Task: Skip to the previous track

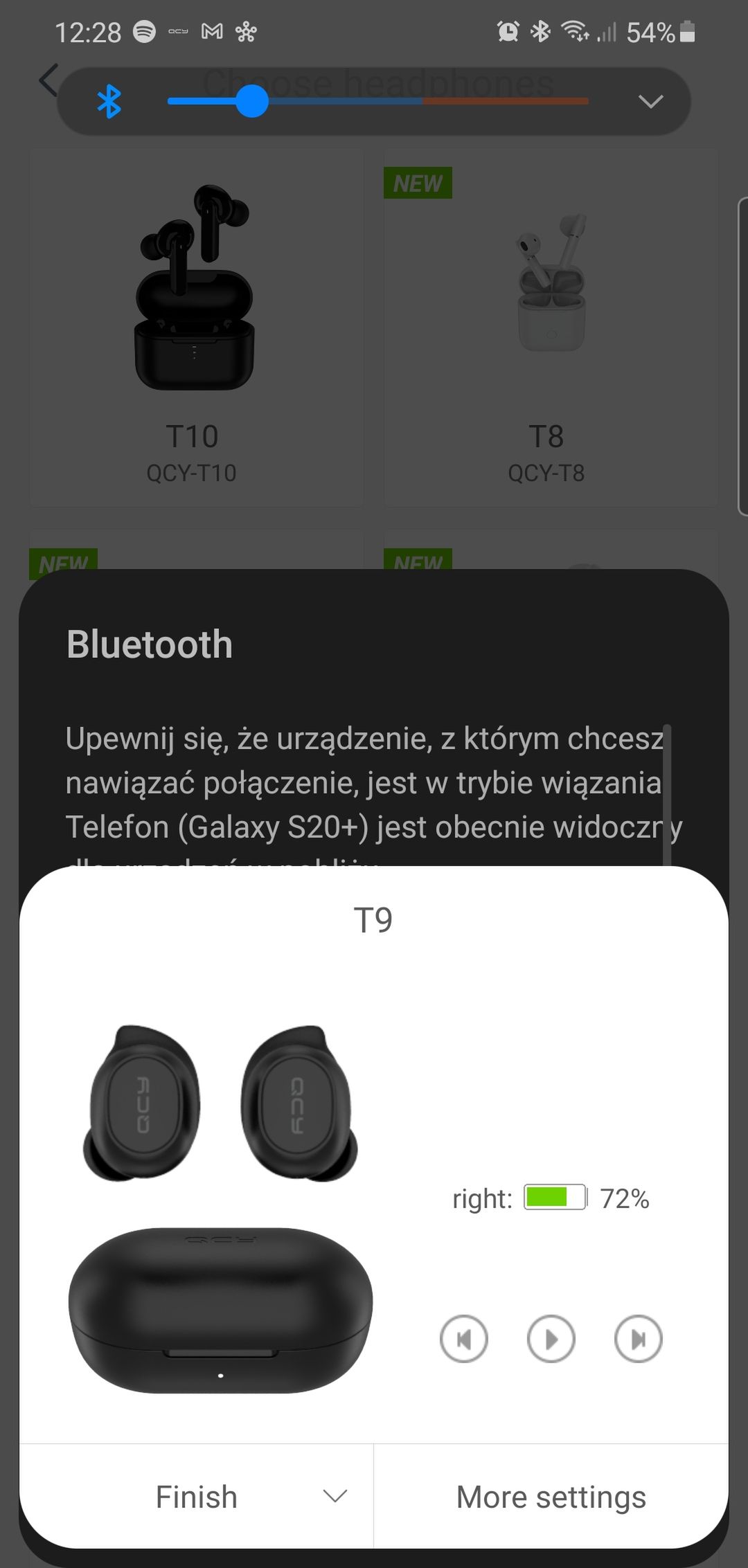Action: pos(464,1339)
